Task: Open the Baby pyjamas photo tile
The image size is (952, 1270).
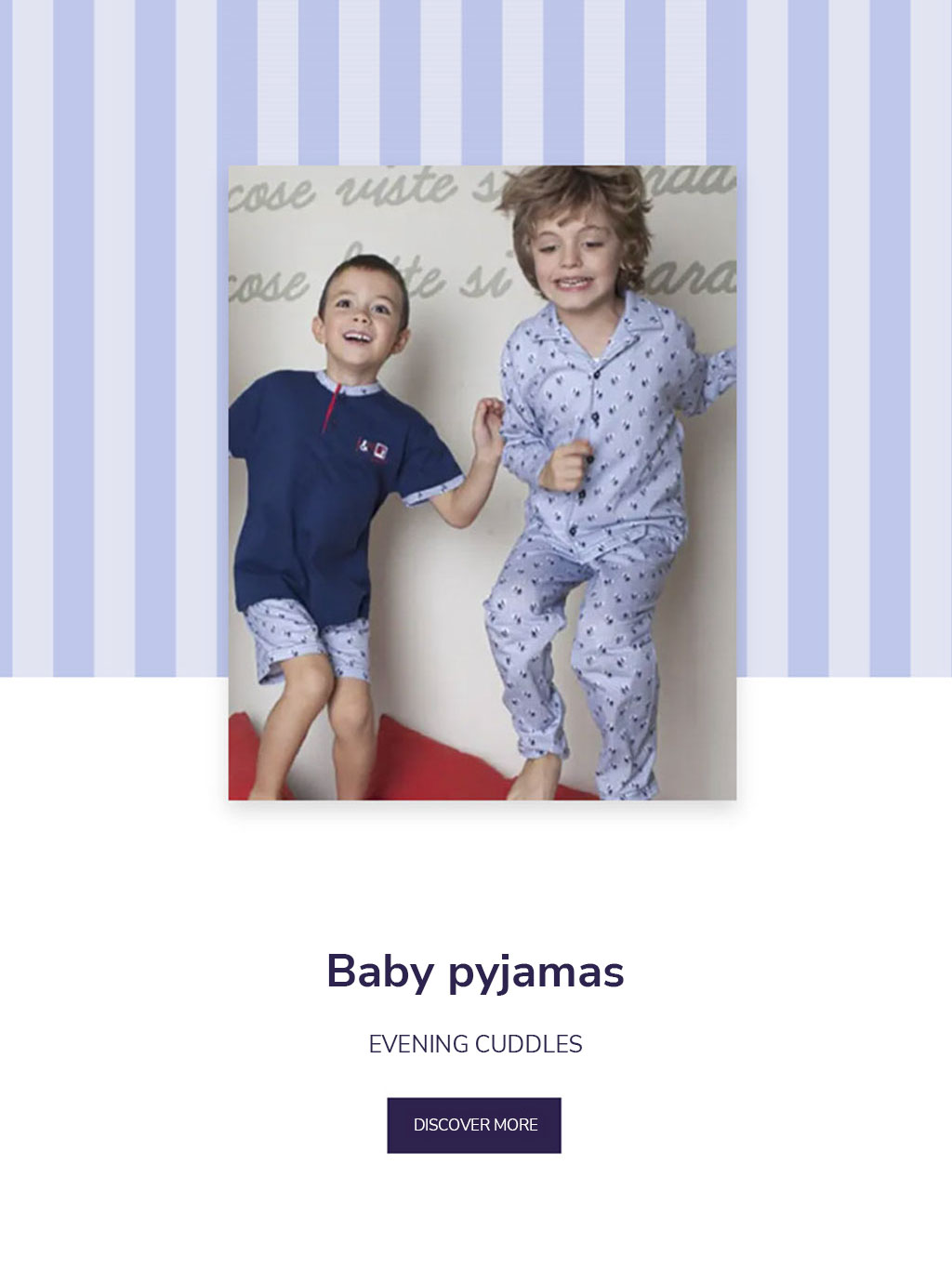Action: tap(482, 483)
